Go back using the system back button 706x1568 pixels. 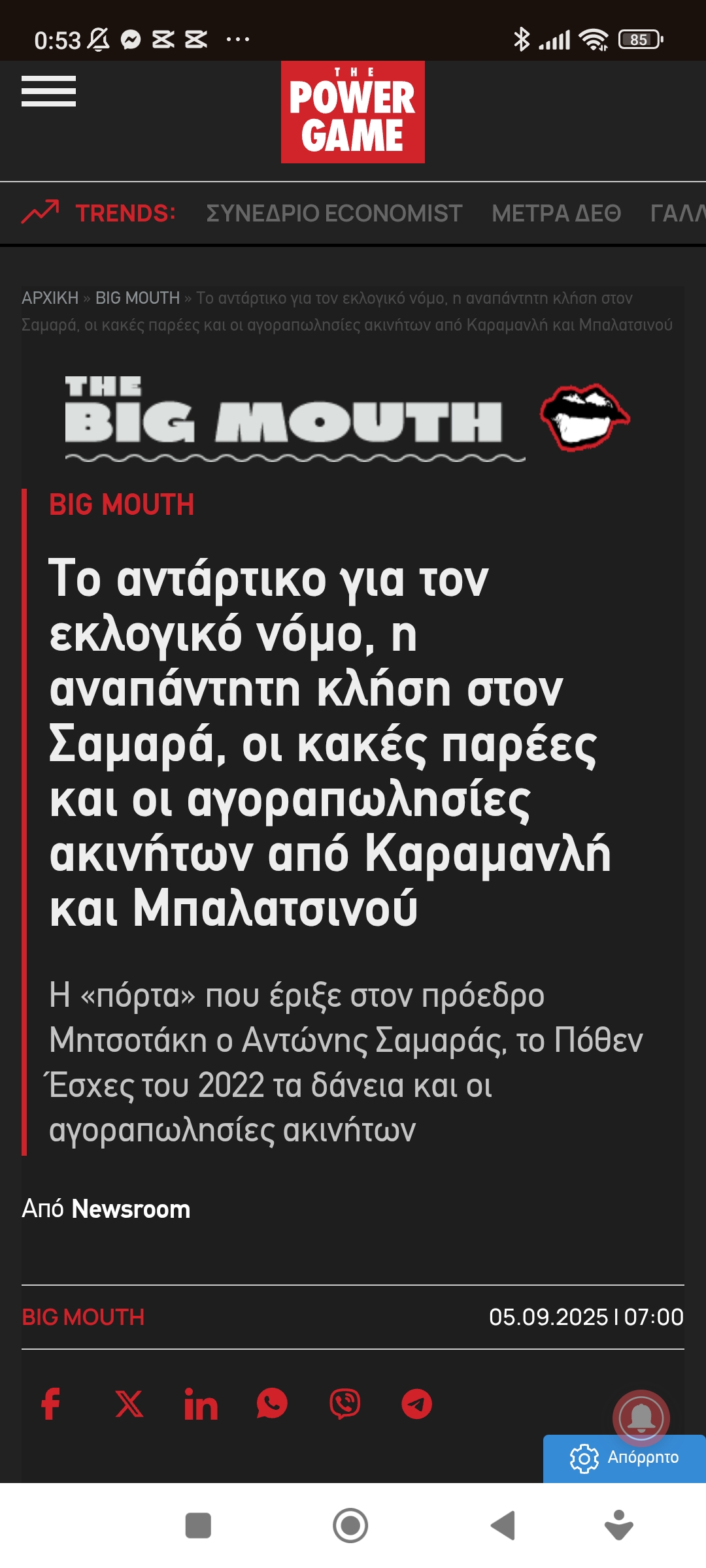point(503,1526)
